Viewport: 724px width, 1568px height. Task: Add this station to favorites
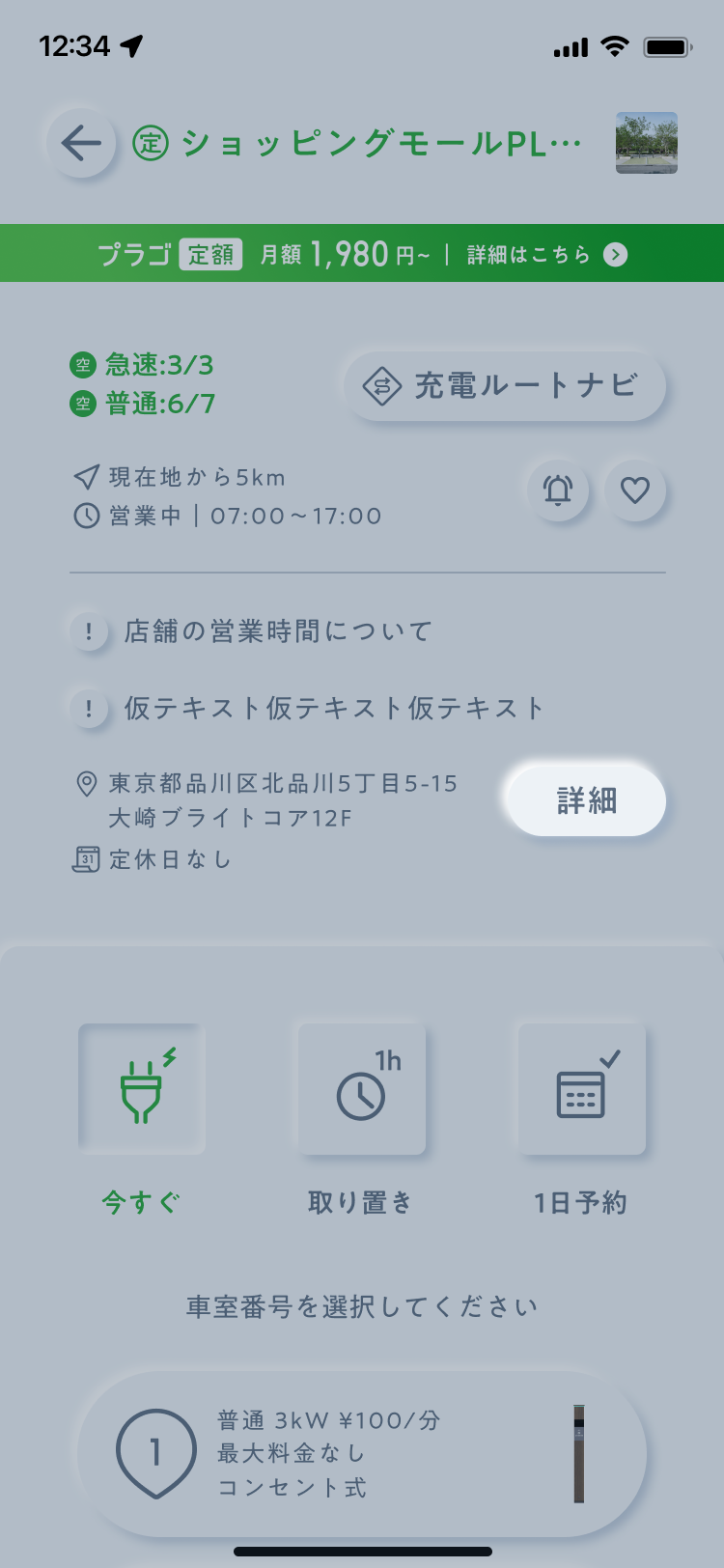pyautogui.click(x=634, y=490)
